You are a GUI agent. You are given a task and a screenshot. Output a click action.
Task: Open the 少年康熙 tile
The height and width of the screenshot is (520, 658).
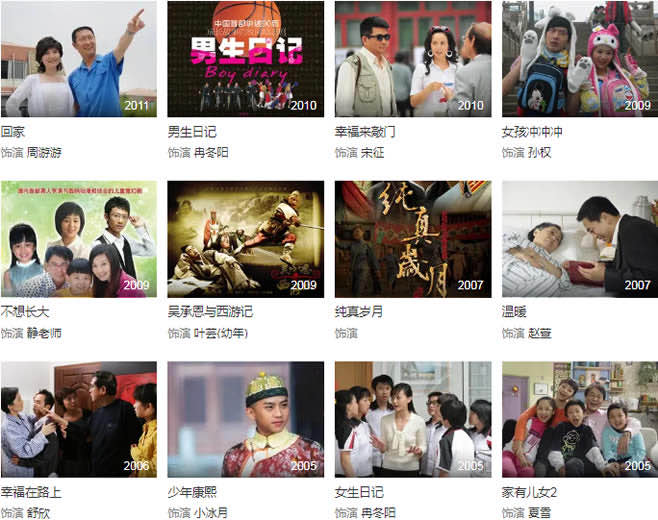click(x=245, y=419)
